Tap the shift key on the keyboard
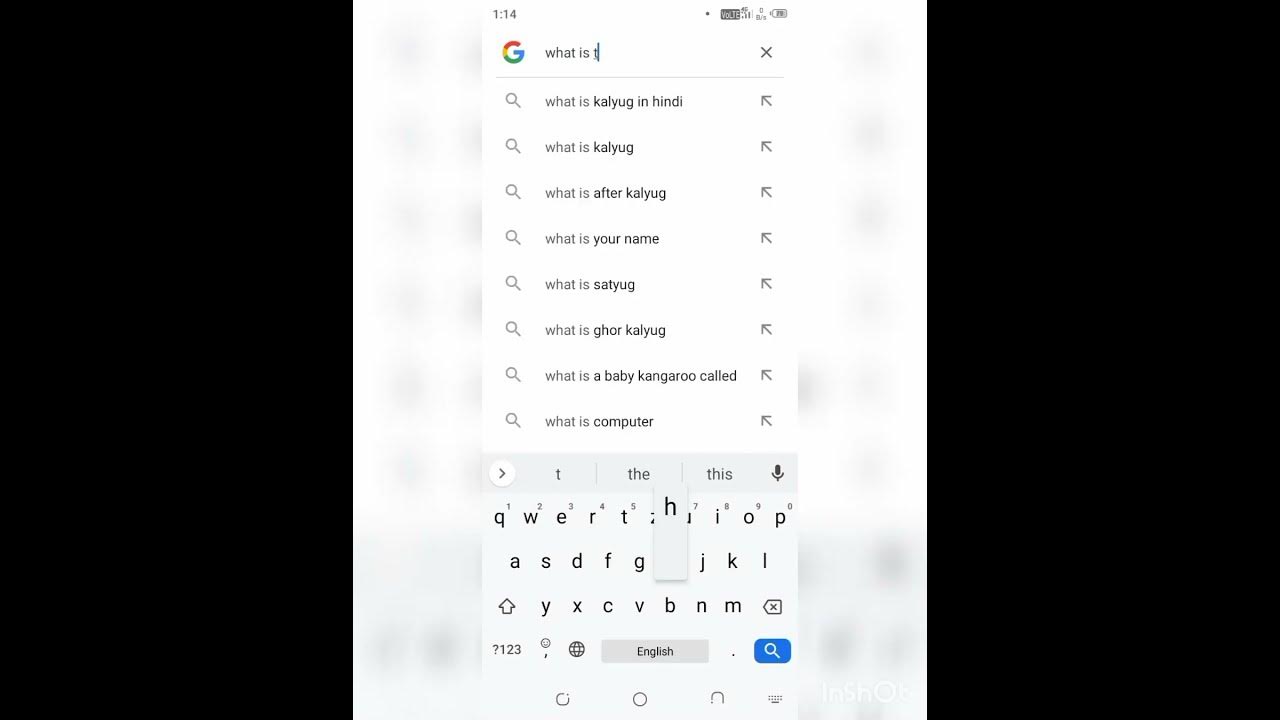 (x=507, y=607)
